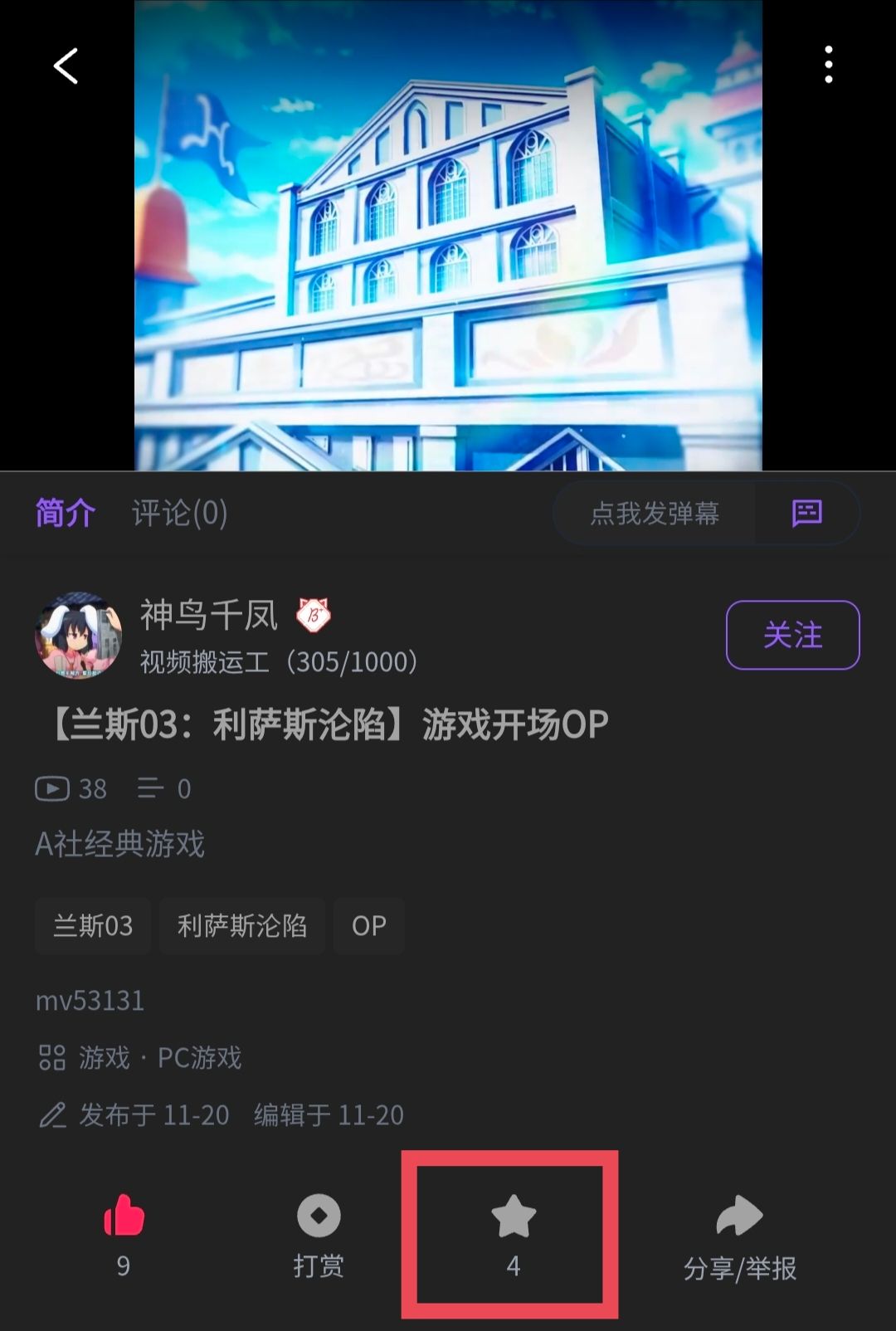Click the OP tag chip

point(368,926)
